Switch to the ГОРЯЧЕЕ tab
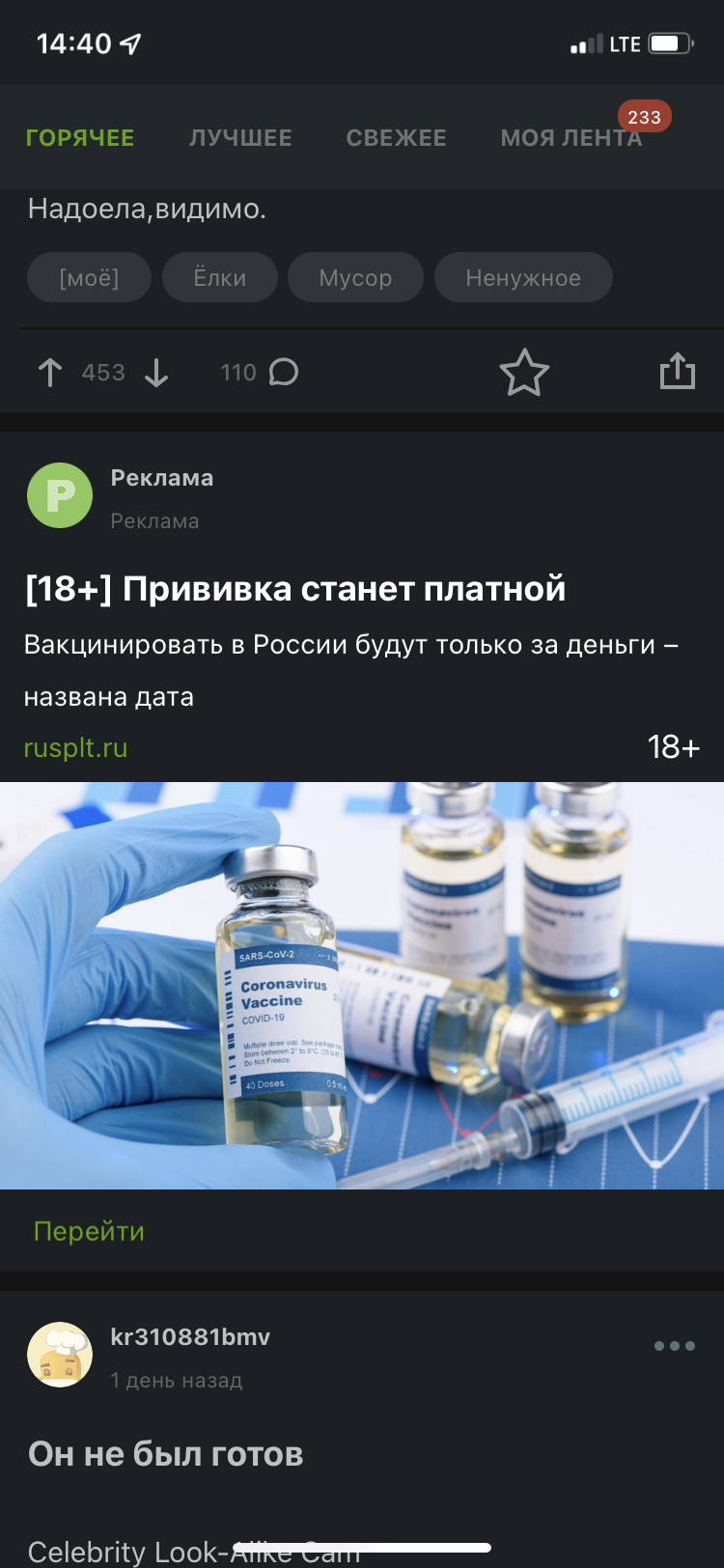Image resolution: width=724 pixels, height=1568 pixels. tap(80, 138)
